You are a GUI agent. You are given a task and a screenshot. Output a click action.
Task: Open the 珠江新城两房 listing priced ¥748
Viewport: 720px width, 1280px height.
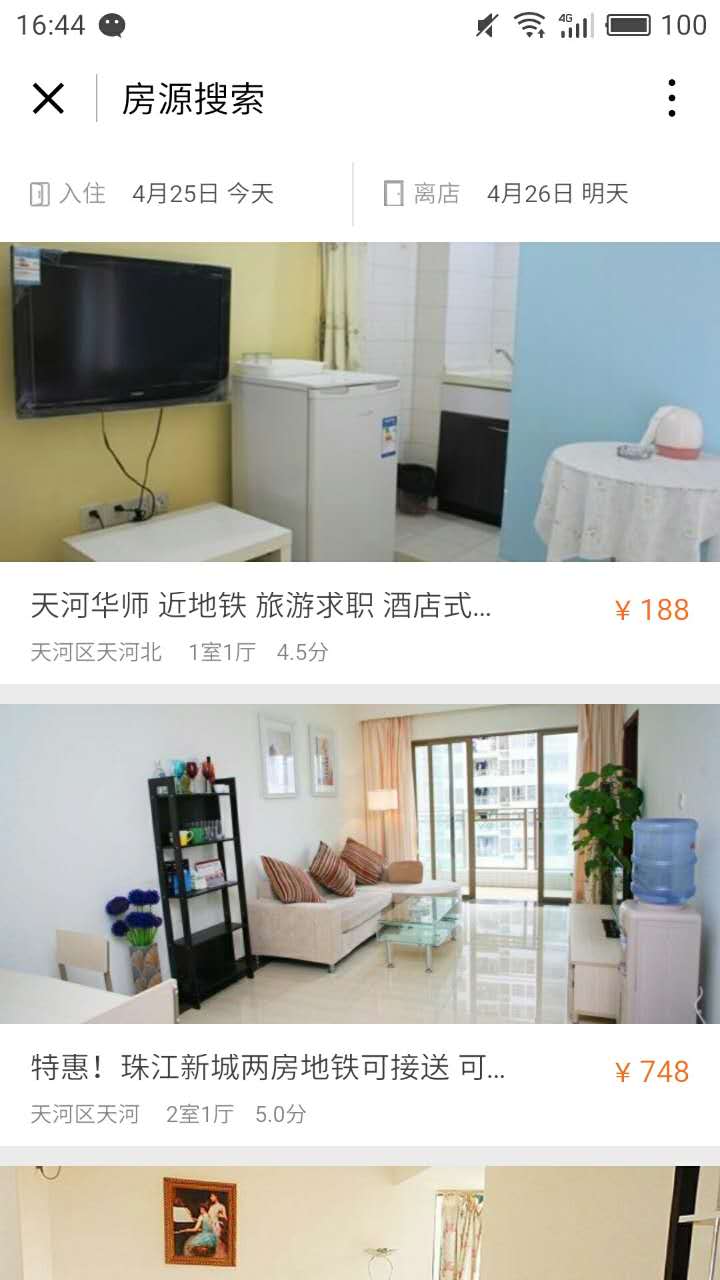coord(360,1069)
